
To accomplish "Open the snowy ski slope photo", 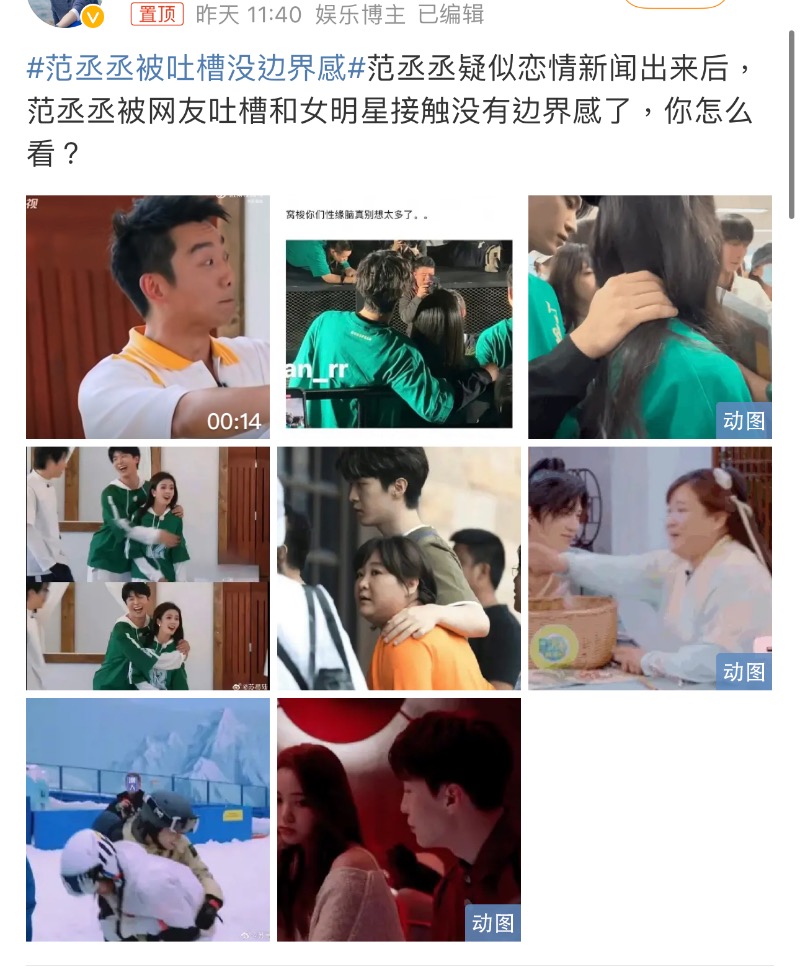I will point(148,819).
